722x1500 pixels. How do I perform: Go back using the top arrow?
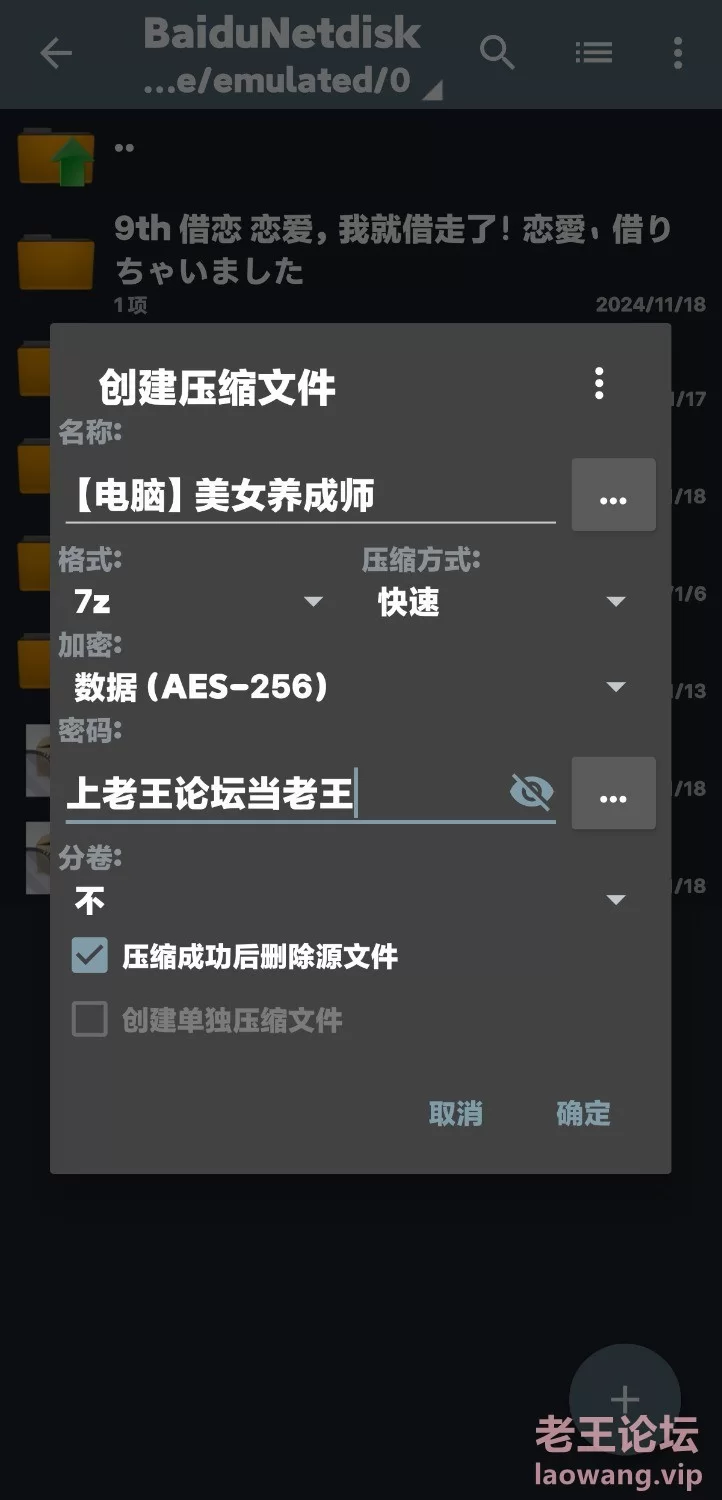coord(56,53)
